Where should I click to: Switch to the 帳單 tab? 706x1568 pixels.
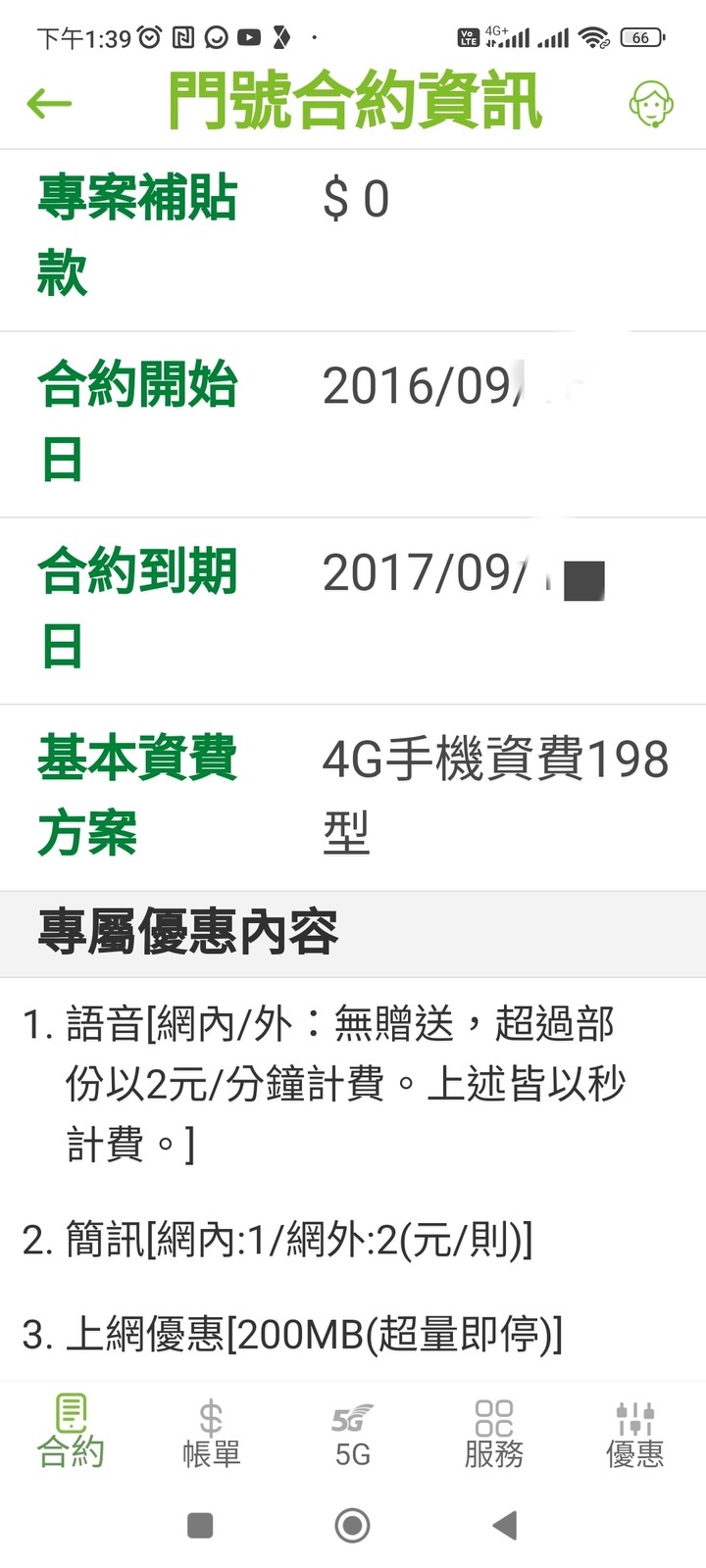(x=212, y=1432)
